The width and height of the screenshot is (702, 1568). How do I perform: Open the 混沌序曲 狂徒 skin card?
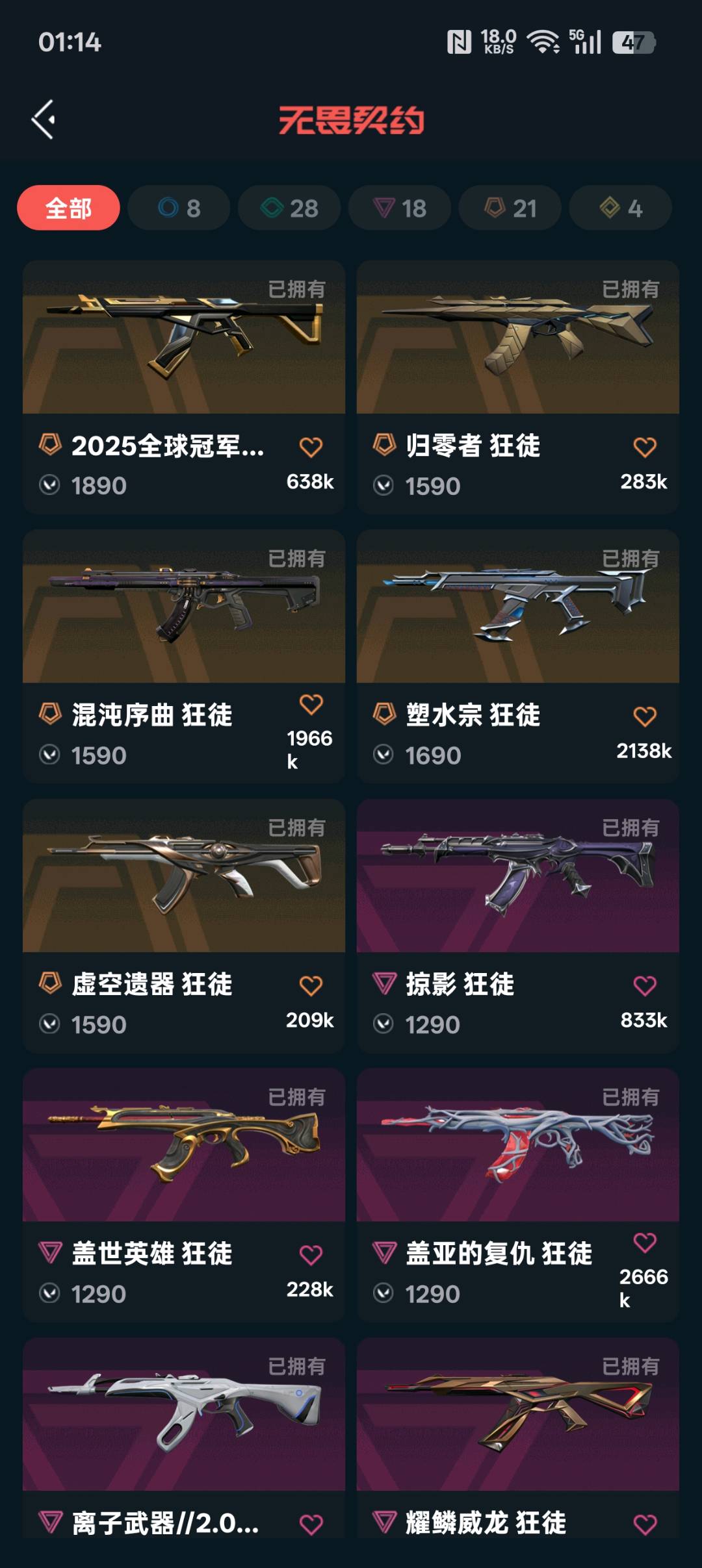[184, 607]
